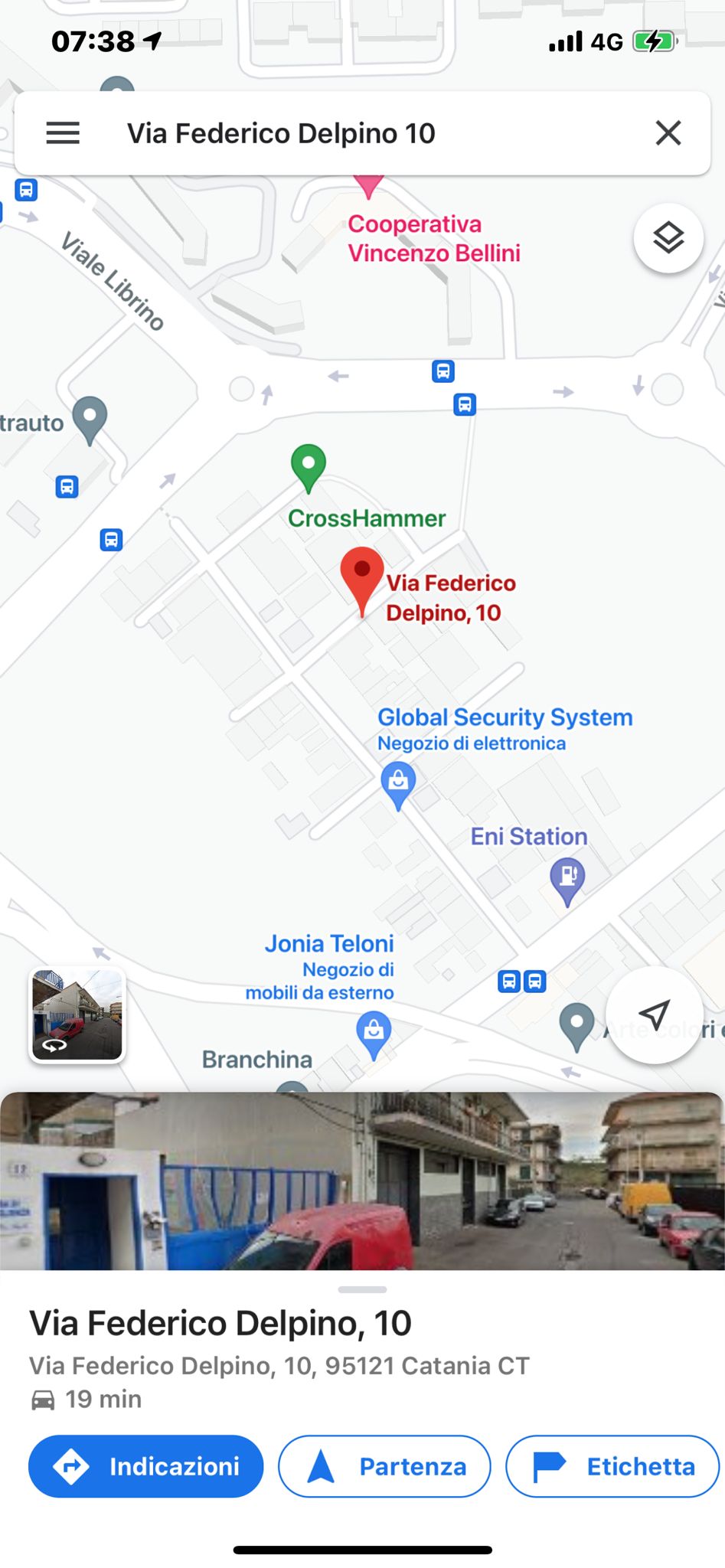Expand the place details sheet handle
Screen dimensions: 725x1568
[362, 1289]
